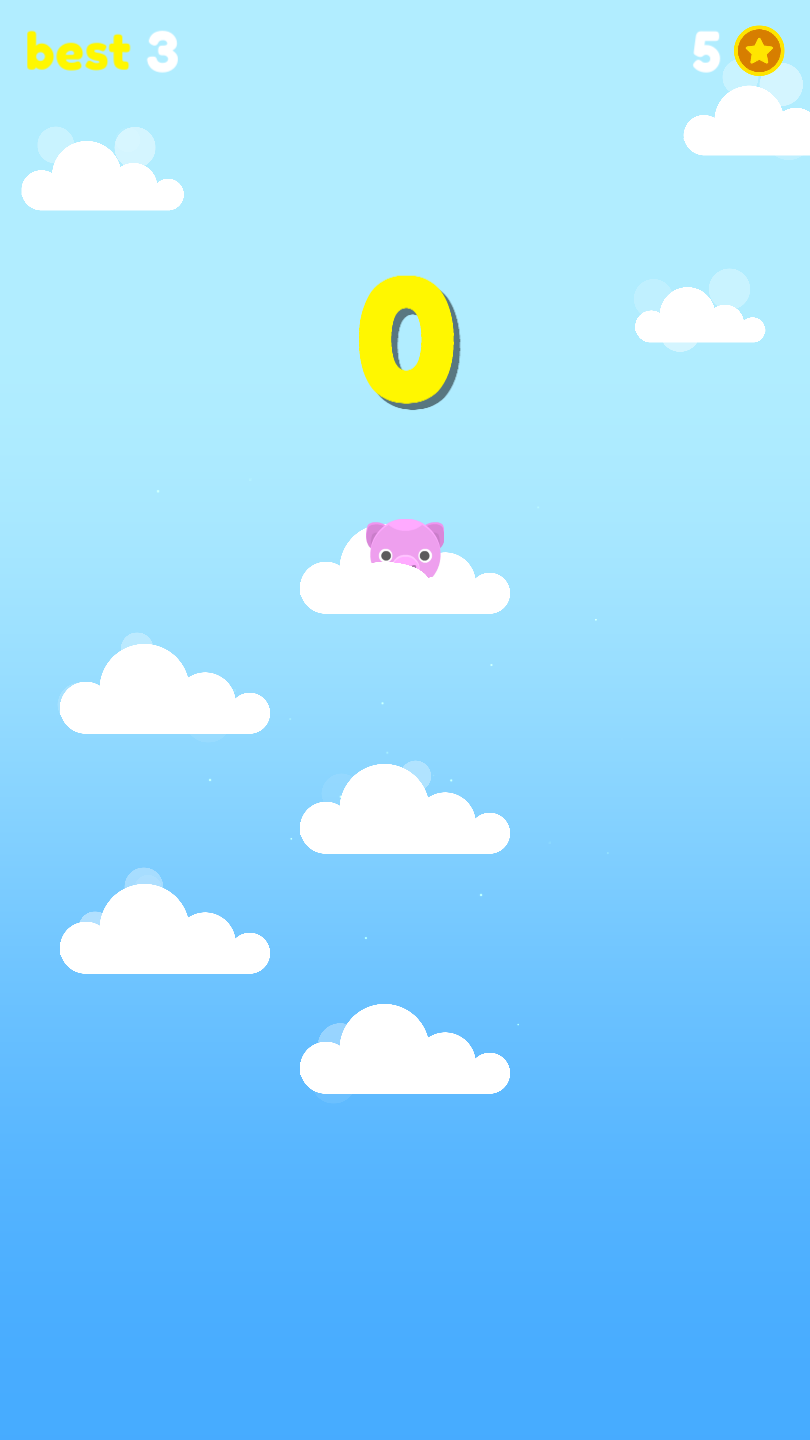Tap the pink pig to start jumping
The width and height of the screenshot is (810, 1440).
pos(405,548)
